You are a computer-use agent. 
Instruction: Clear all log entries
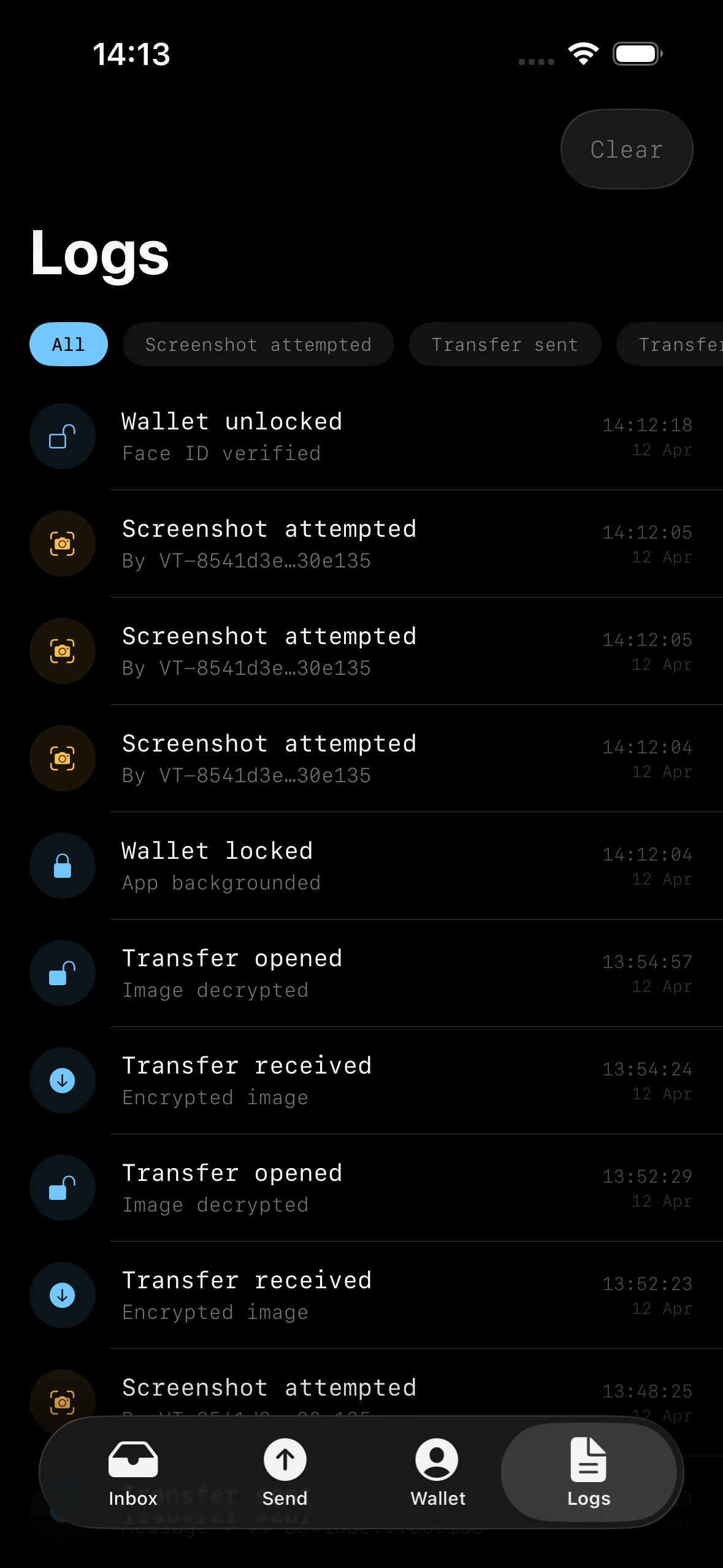click(626, 149)
